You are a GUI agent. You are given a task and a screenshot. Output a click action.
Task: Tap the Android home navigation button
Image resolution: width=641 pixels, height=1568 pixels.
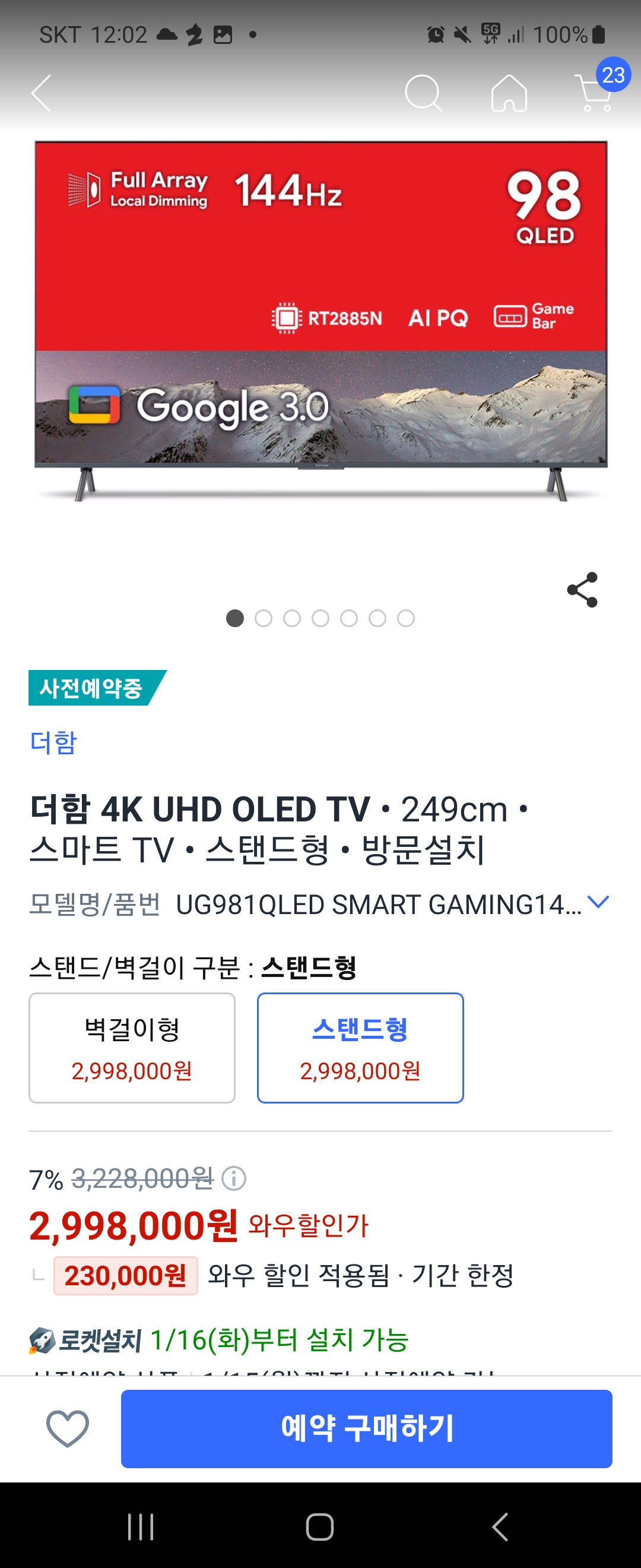click(x=320, y=1526)
